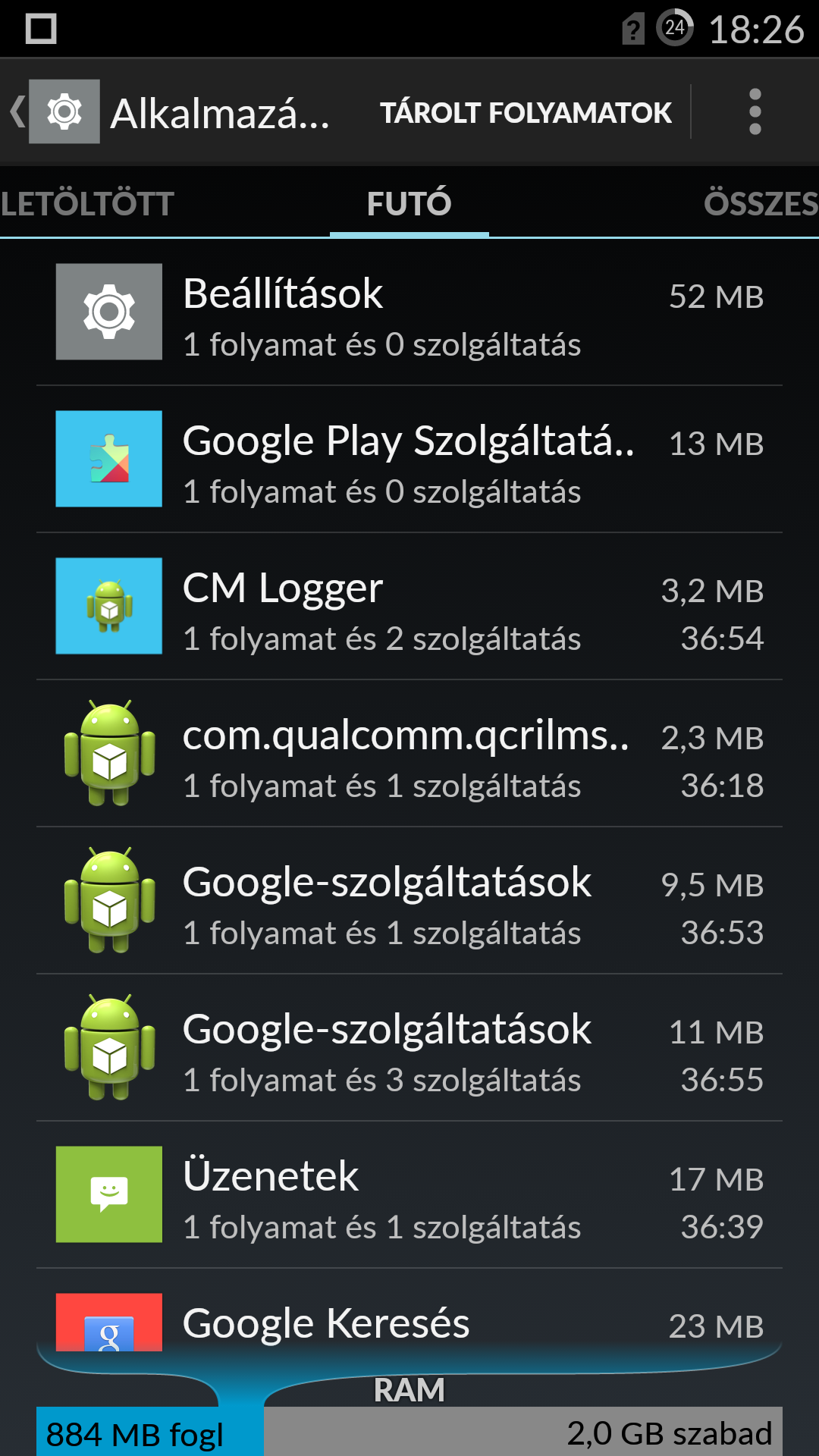Open Google Keresés entry

point(409,1323)
